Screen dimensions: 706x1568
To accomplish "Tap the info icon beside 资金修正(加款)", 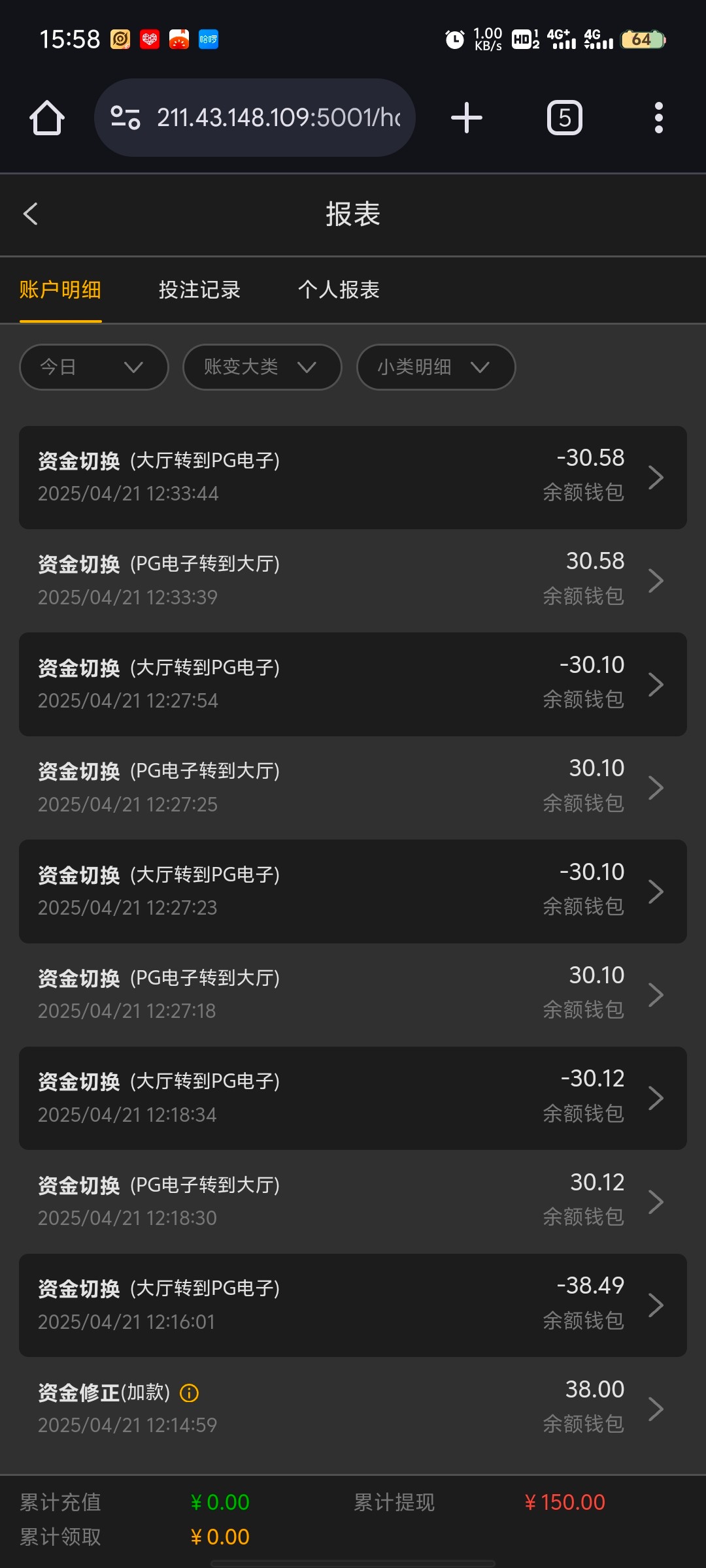I will tap(189, 1393).
